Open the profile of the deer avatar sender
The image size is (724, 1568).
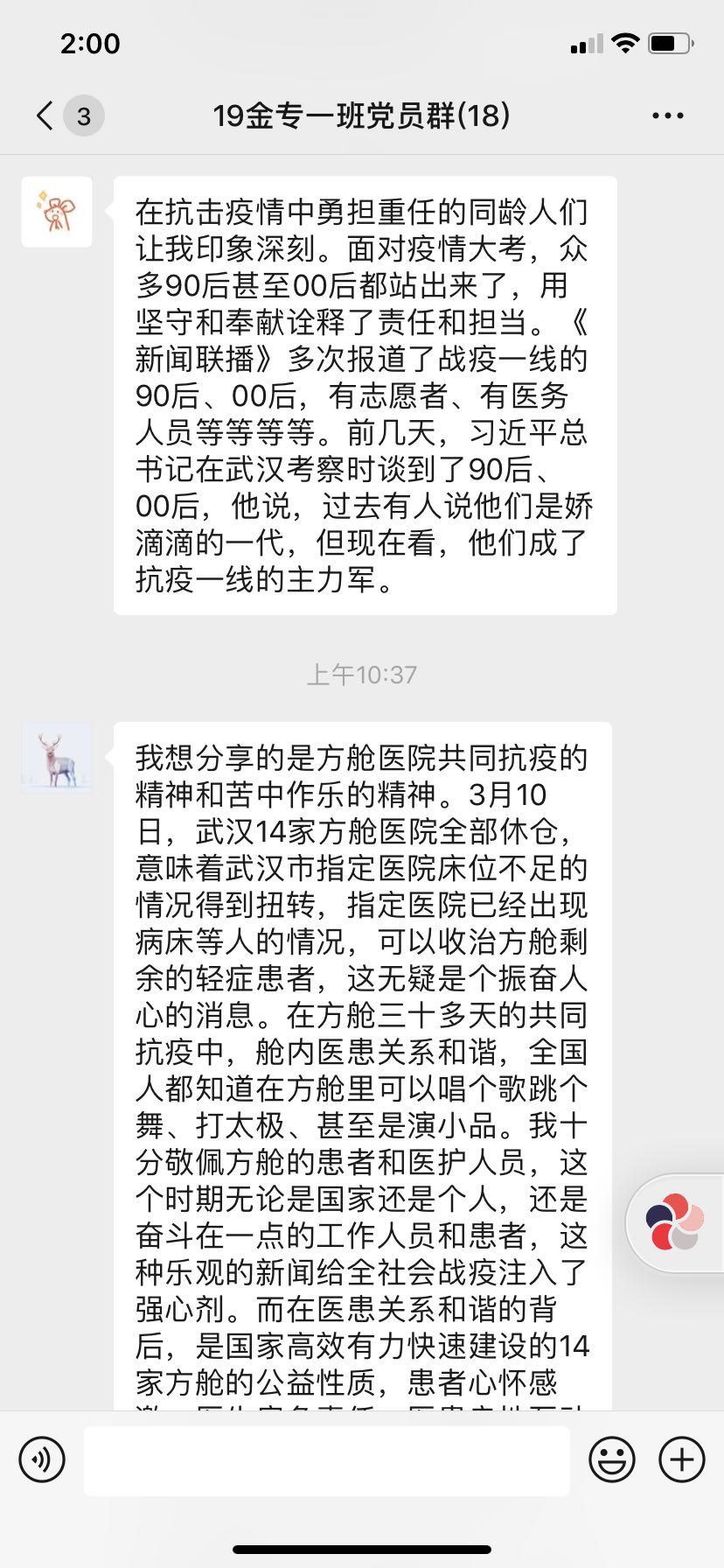click(x=57, y=758)
